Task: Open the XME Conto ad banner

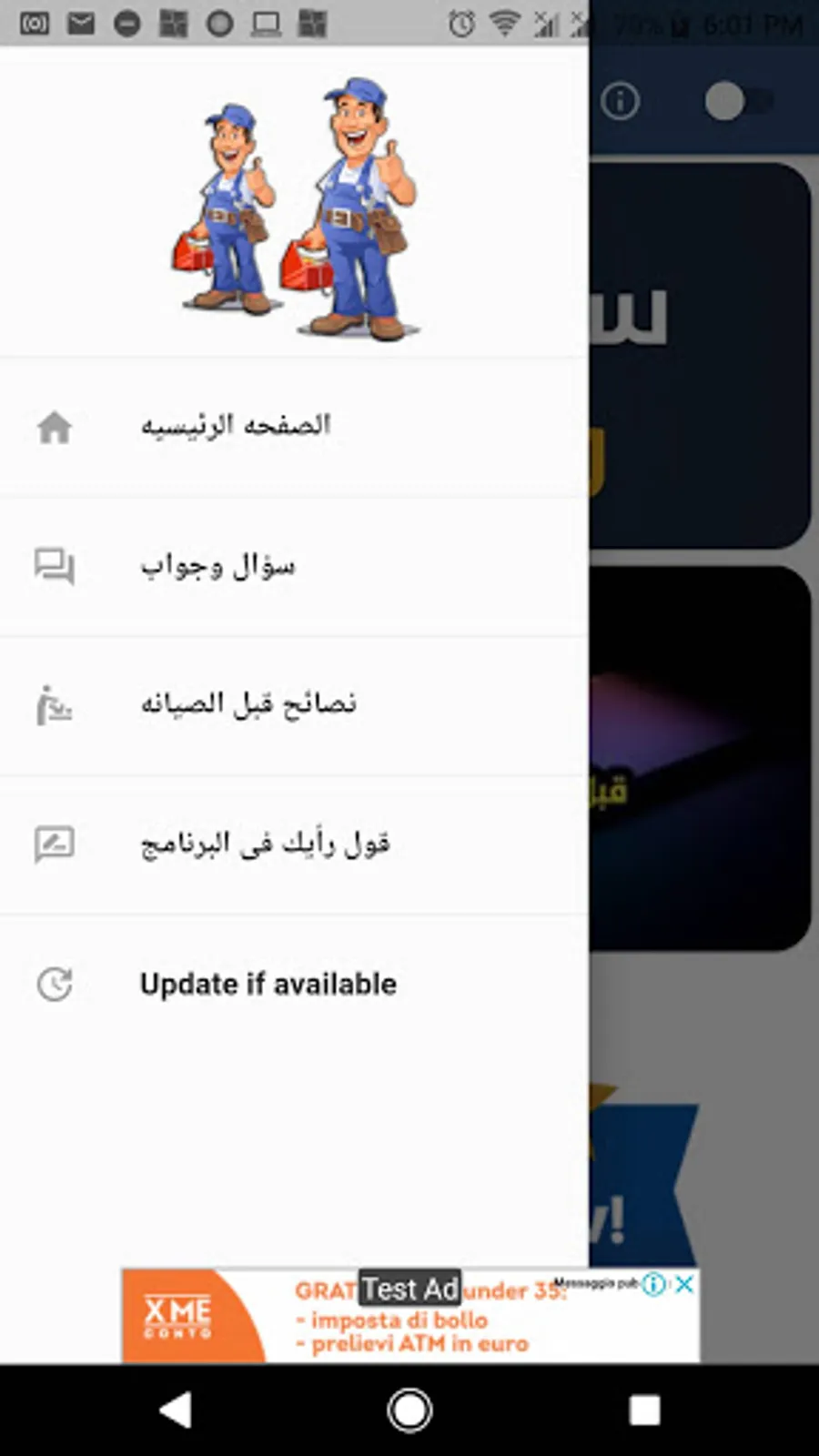Action: tap(410, 1316)
